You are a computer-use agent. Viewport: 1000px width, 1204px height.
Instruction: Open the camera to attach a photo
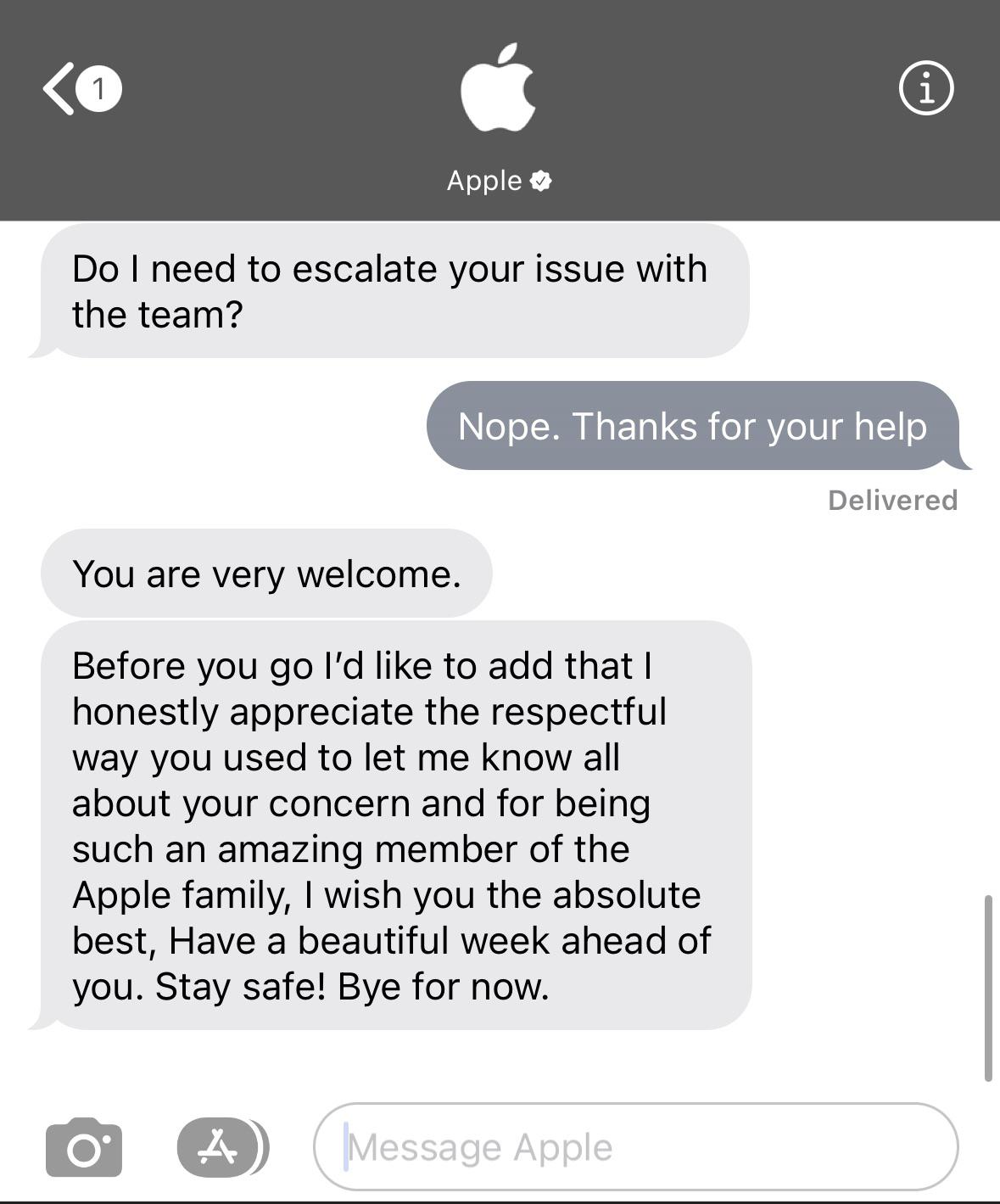click(84, 1147)
